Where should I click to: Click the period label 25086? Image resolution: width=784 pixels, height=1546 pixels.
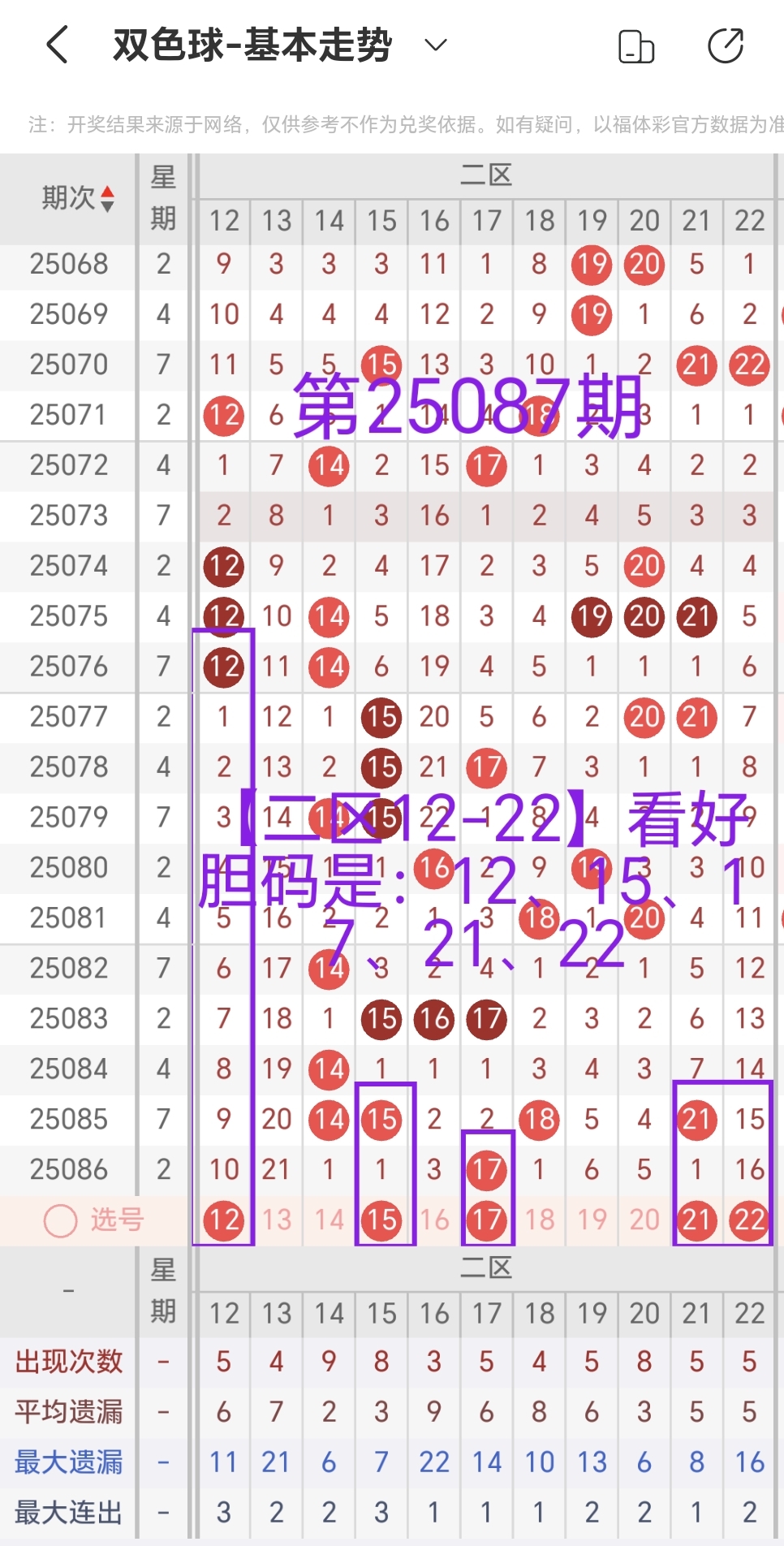pos(69,1169)
